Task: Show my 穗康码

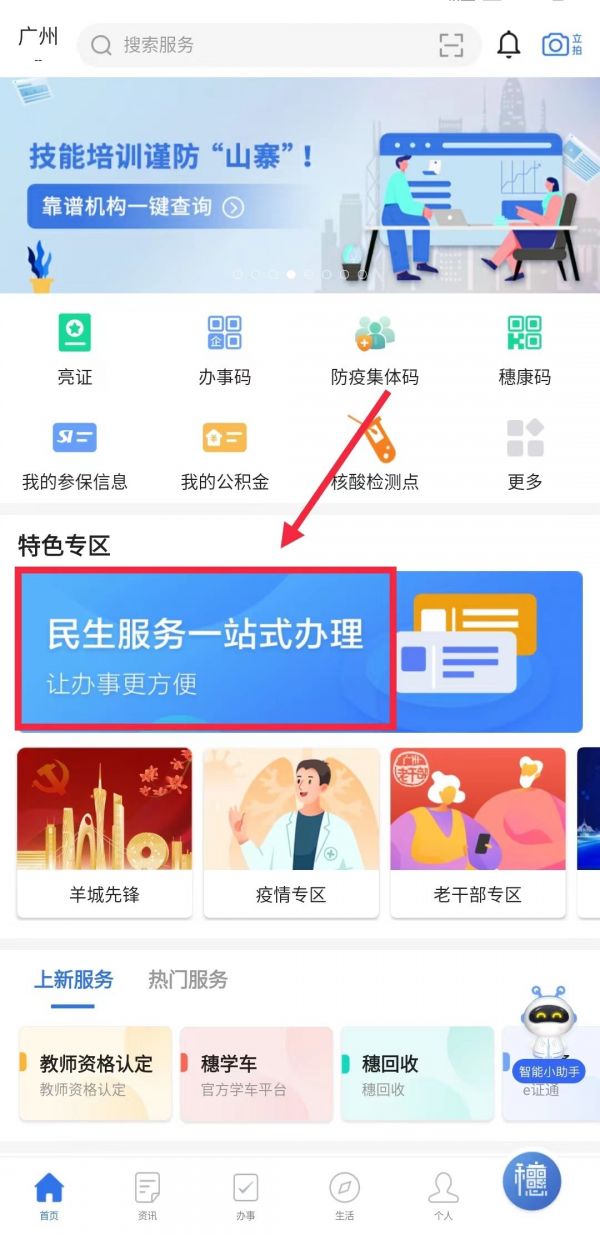Action: [x=524, y=350]
